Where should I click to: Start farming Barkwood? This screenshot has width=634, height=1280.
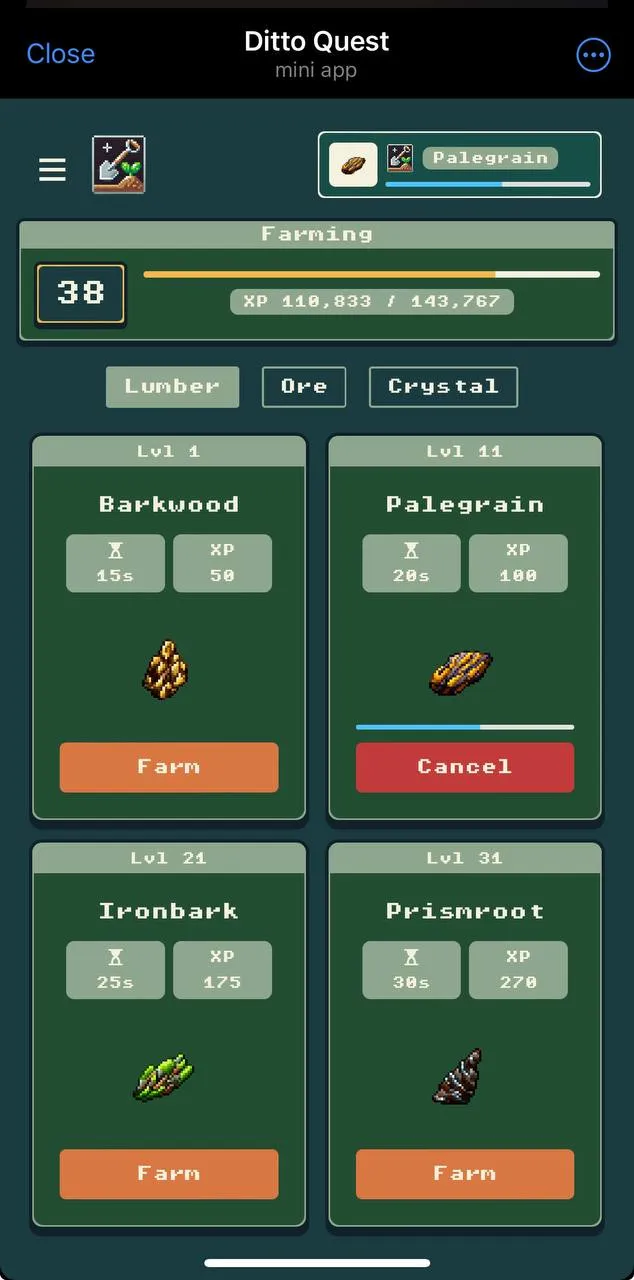click(x=169, y=767)
